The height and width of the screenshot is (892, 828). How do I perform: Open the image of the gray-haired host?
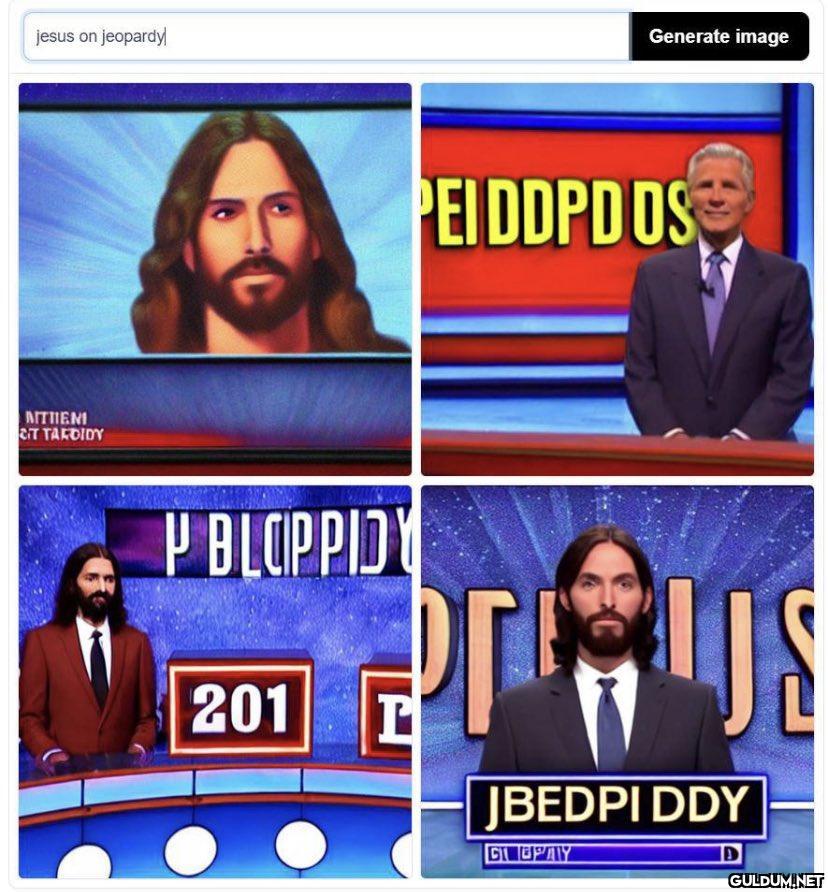point(617,279)
